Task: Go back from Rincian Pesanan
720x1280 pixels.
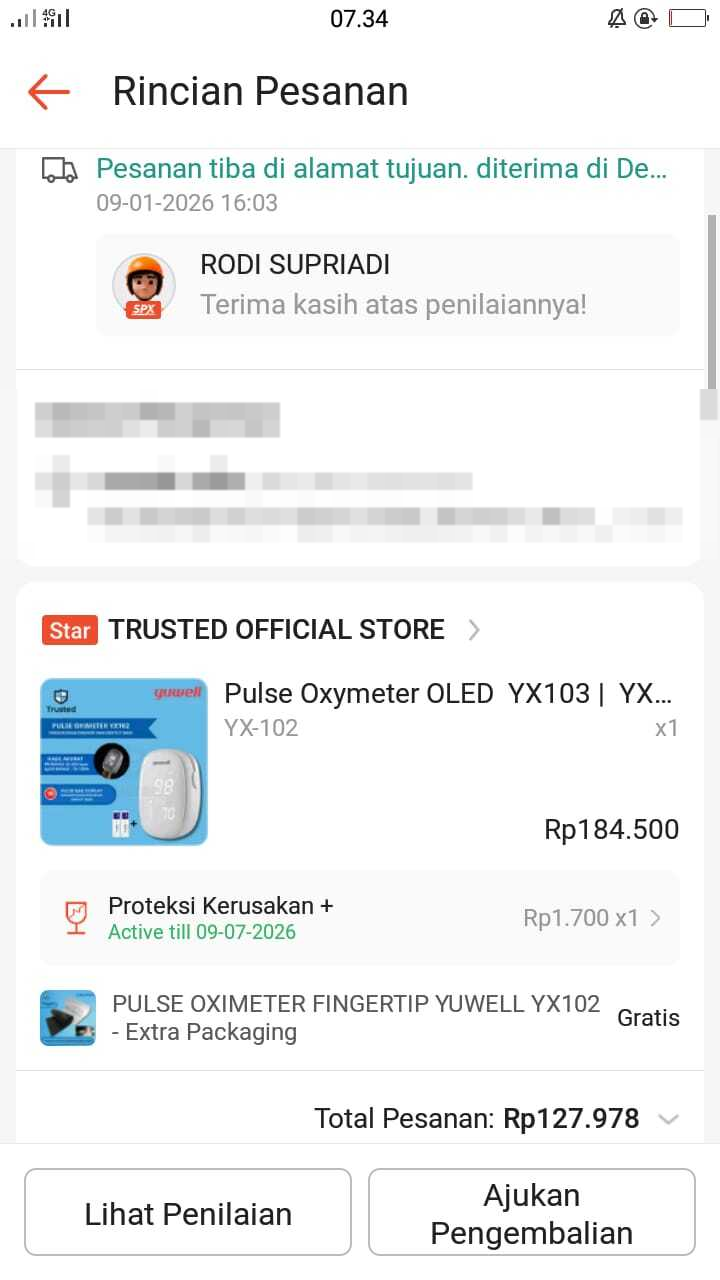Action: pyautogui.click(x=49, y=92)
